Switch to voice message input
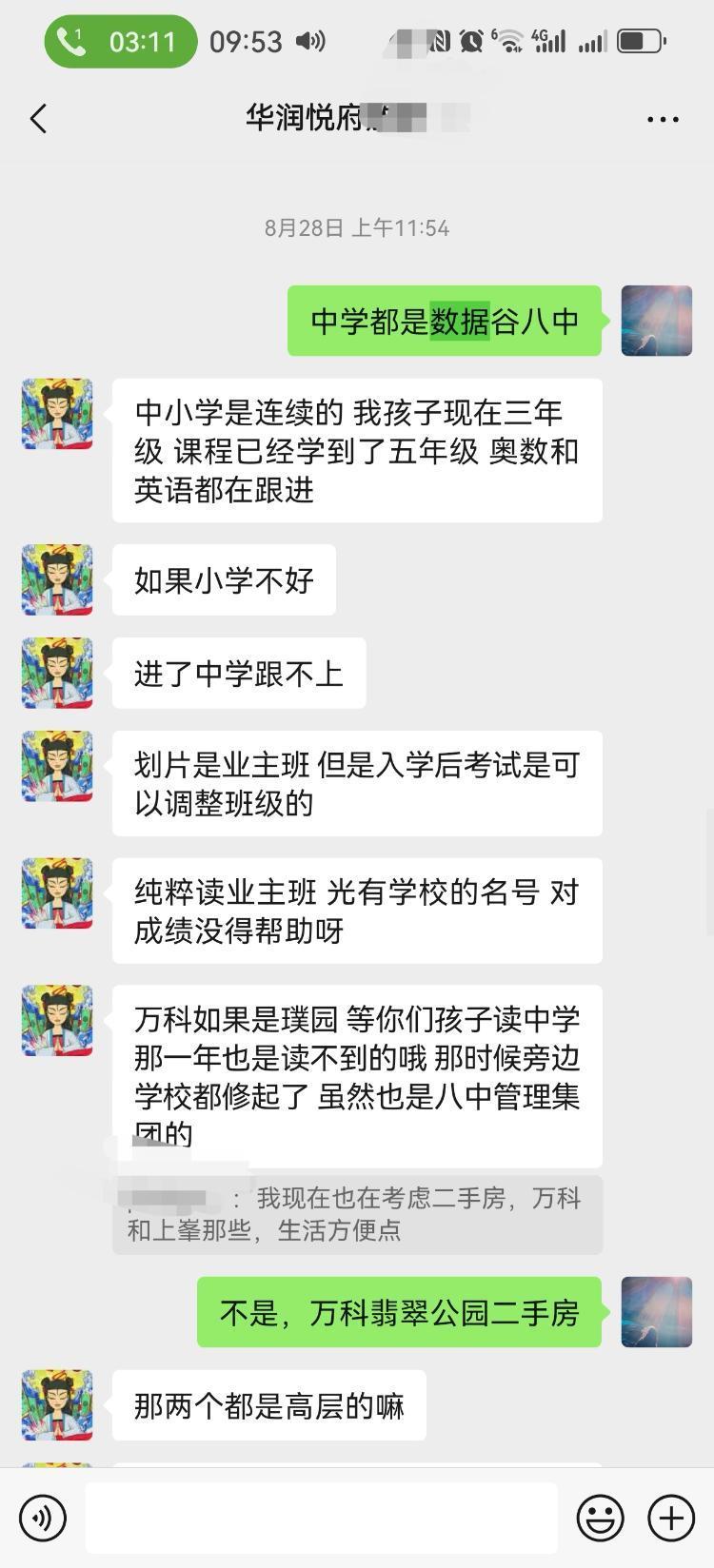This screenshot has width=714, height=1568. pos(43,1518)
